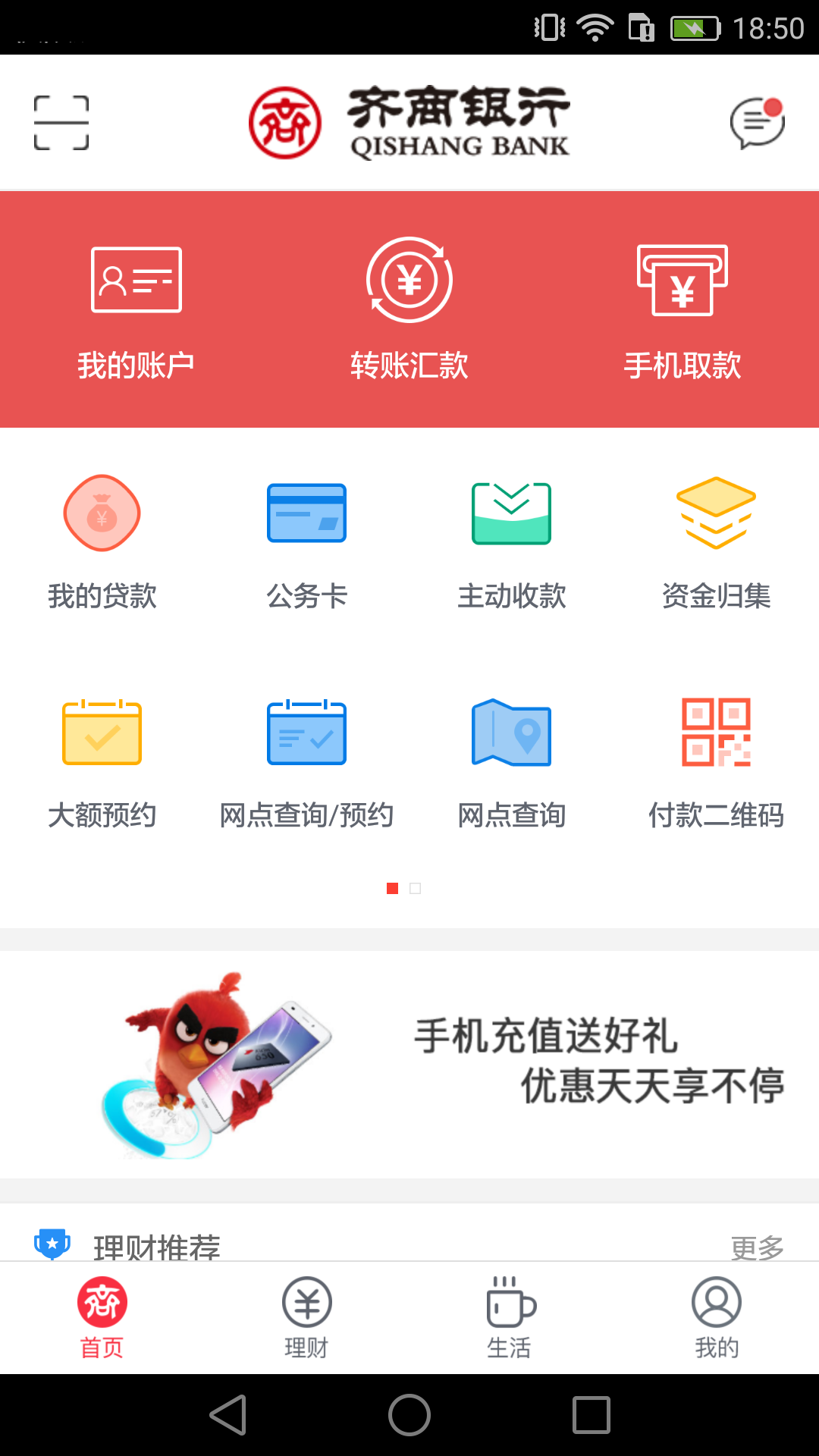Viewport: 819px width, 1456px height.
Task: Open the 我的 profile tab
Action: pyautogui.click(x=717, y=1317)
